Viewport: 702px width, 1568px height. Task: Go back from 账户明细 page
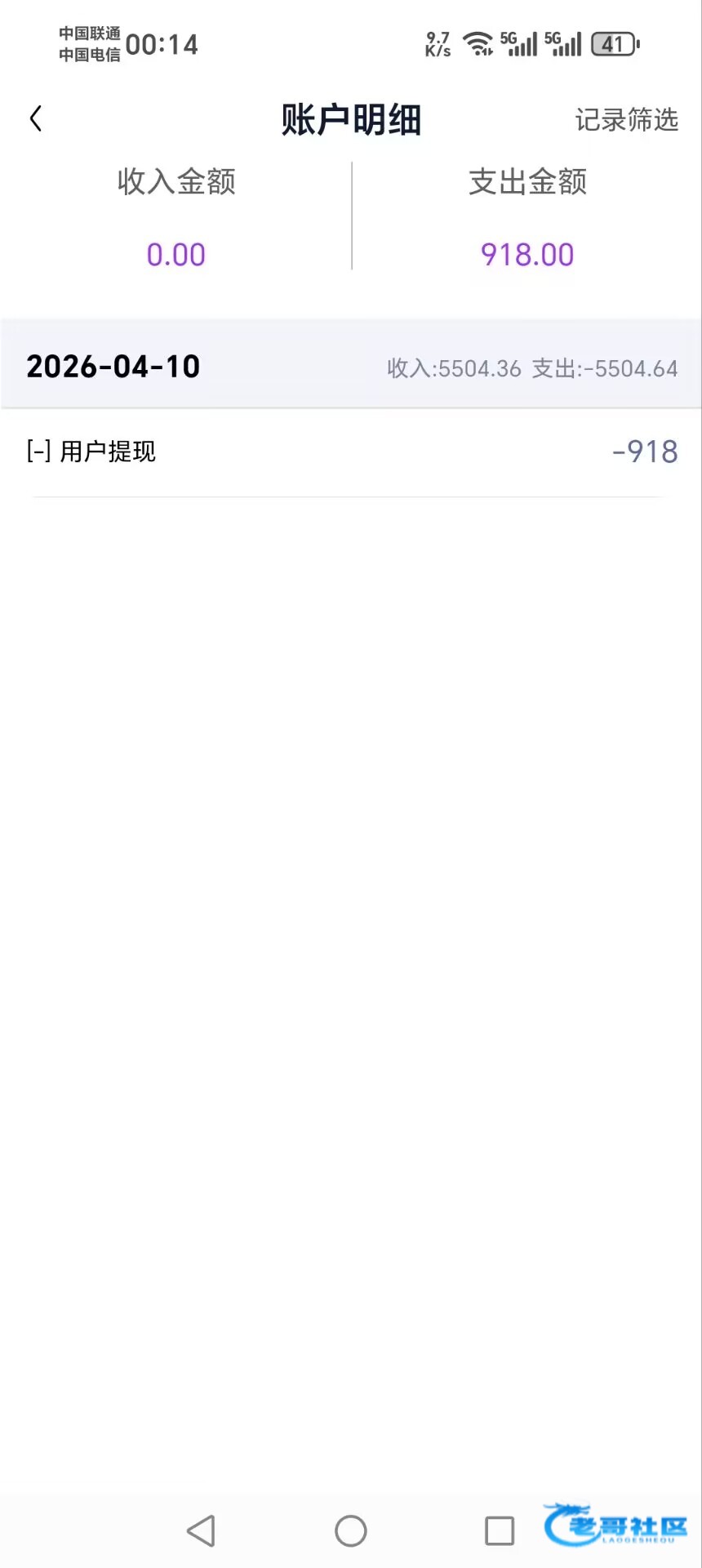pyautogui.click(x=36, y=119)
